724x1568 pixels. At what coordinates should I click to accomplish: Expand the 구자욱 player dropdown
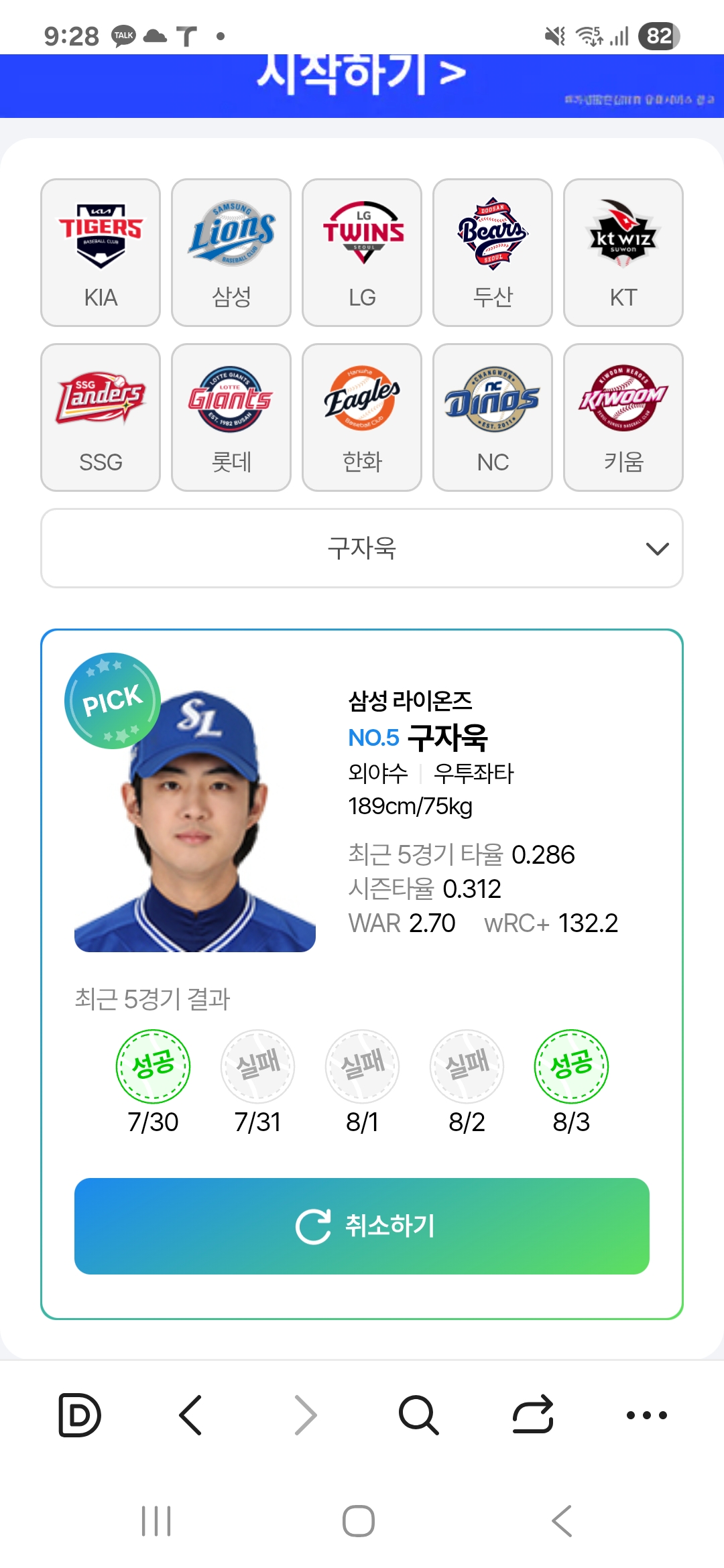pos(362,548)
